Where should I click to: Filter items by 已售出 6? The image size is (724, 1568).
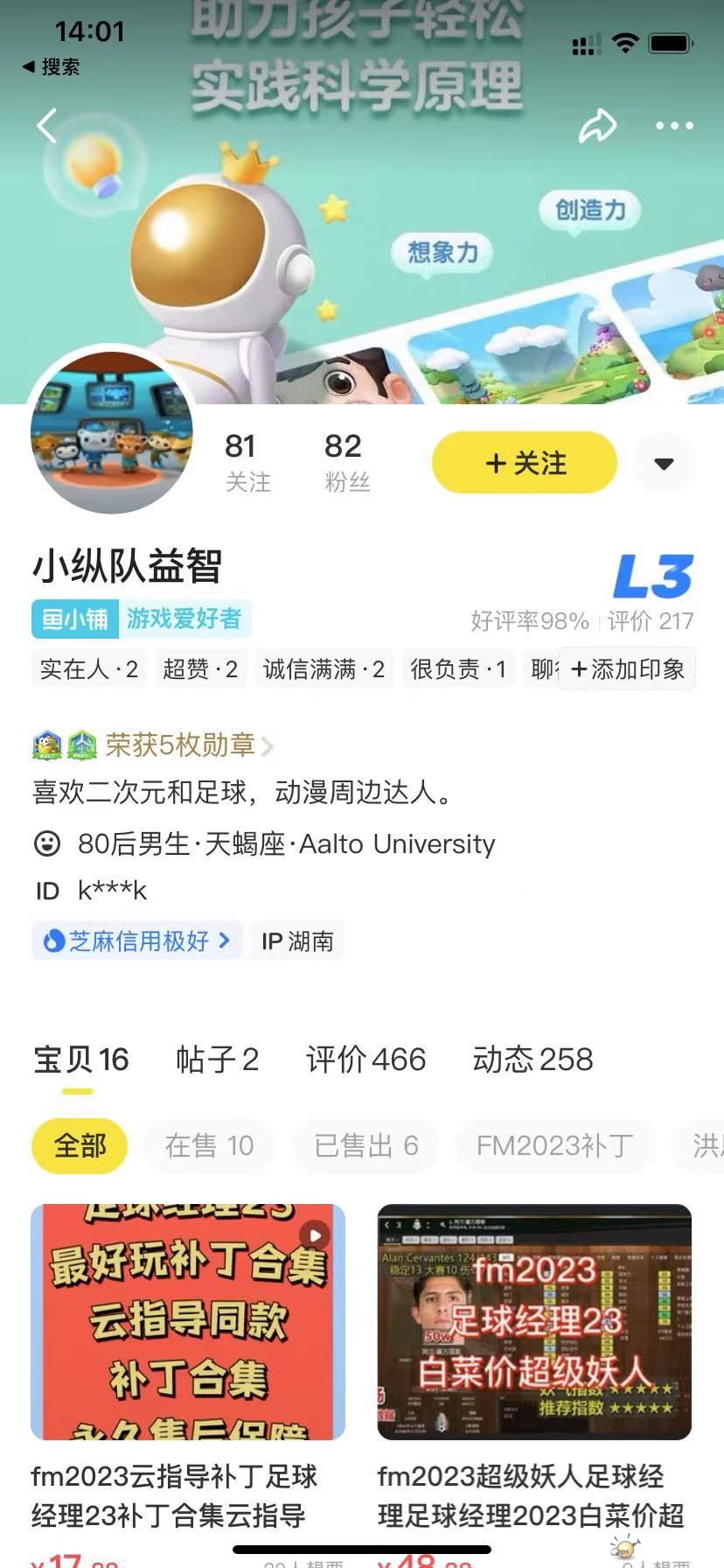(x=366, y=1145)
